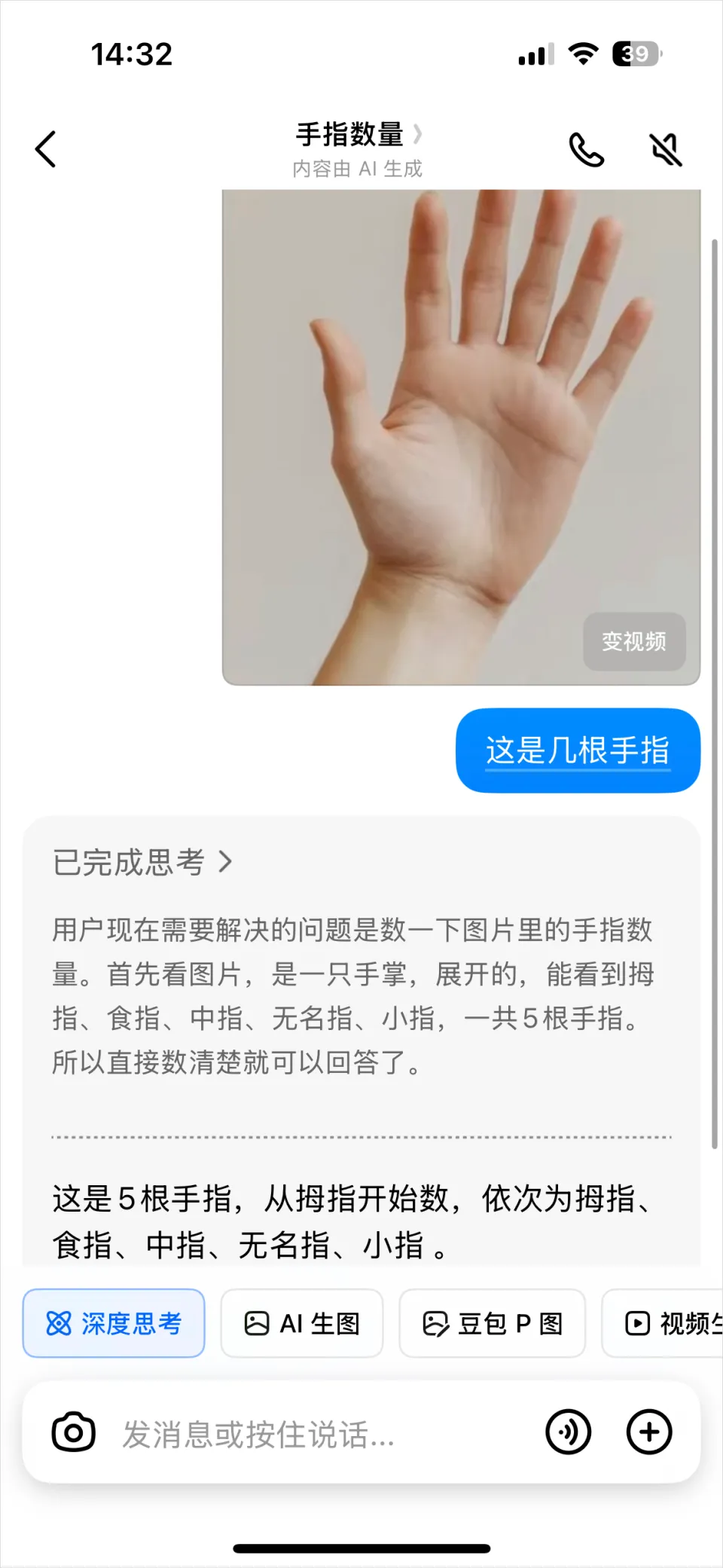Viewport: 723px width, 1568px height.
Task: Focus the 发消息或按住说话 message field
Action: pos(316,1434)
